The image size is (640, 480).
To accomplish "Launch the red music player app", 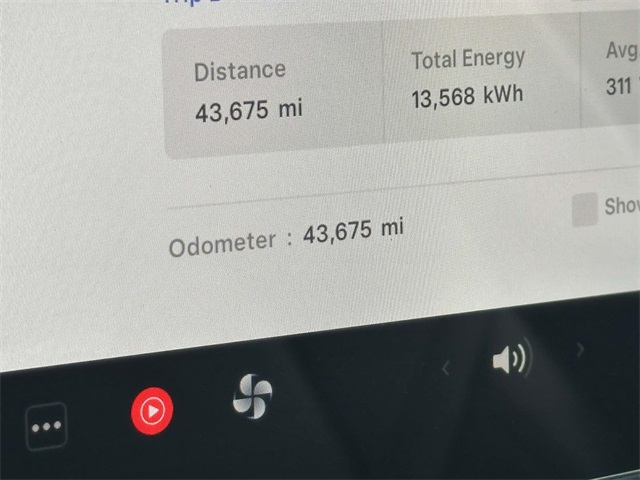I will (x=152, y=409).
